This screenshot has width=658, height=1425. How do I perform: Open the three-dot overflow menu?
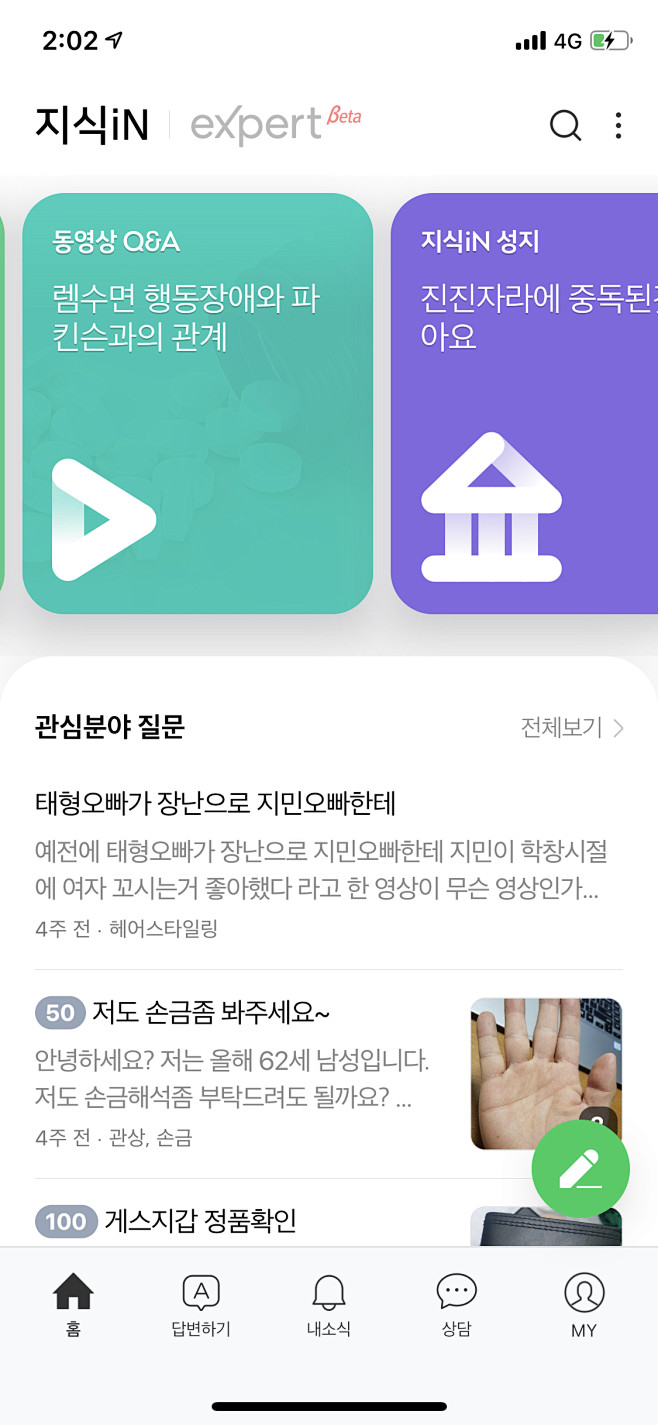tap(618, 125)
